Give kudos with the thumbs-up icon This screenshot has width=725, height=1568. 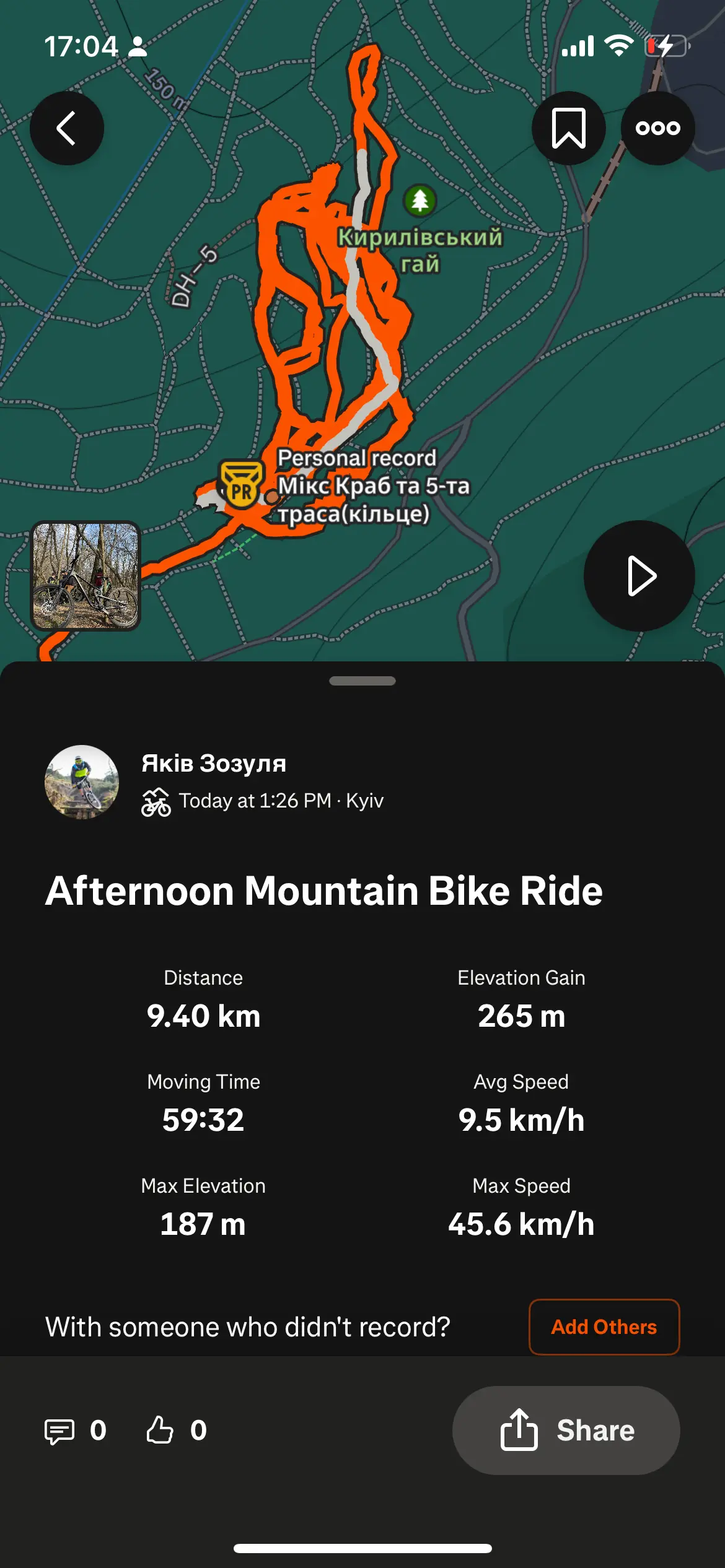(x=160, y=1431)
